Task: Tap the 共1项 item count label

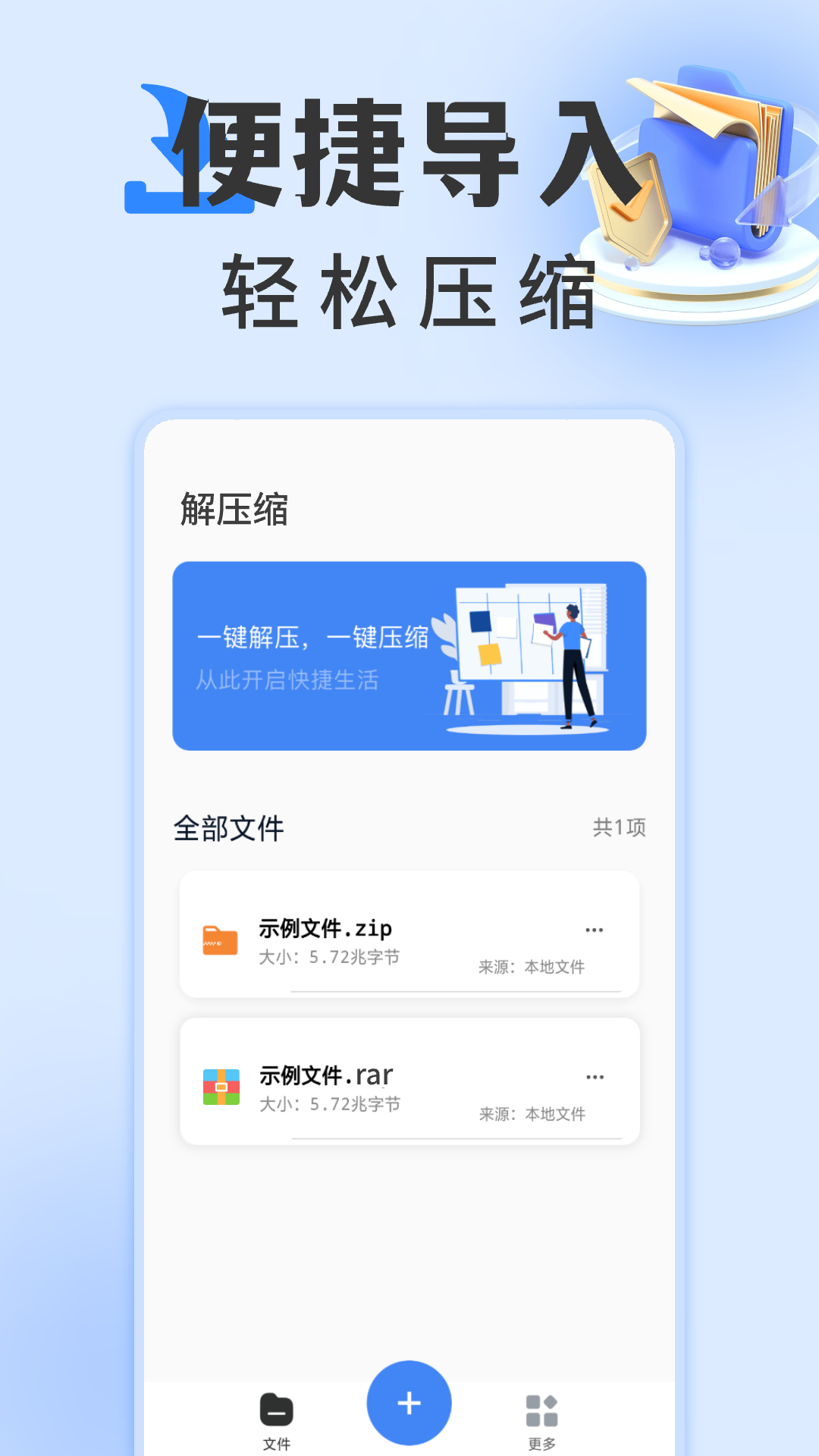Action: [620, 829]
